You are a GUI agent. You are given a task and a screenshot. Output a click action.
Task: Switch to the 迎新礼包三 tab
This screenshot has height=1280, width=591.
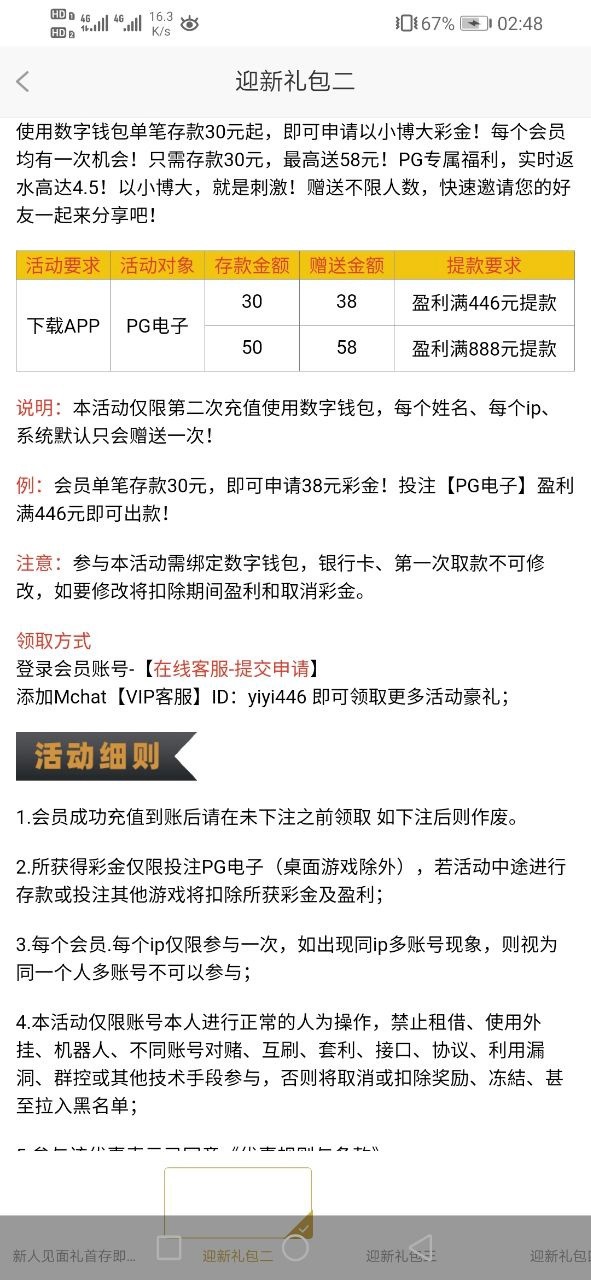pos(401,1256)
